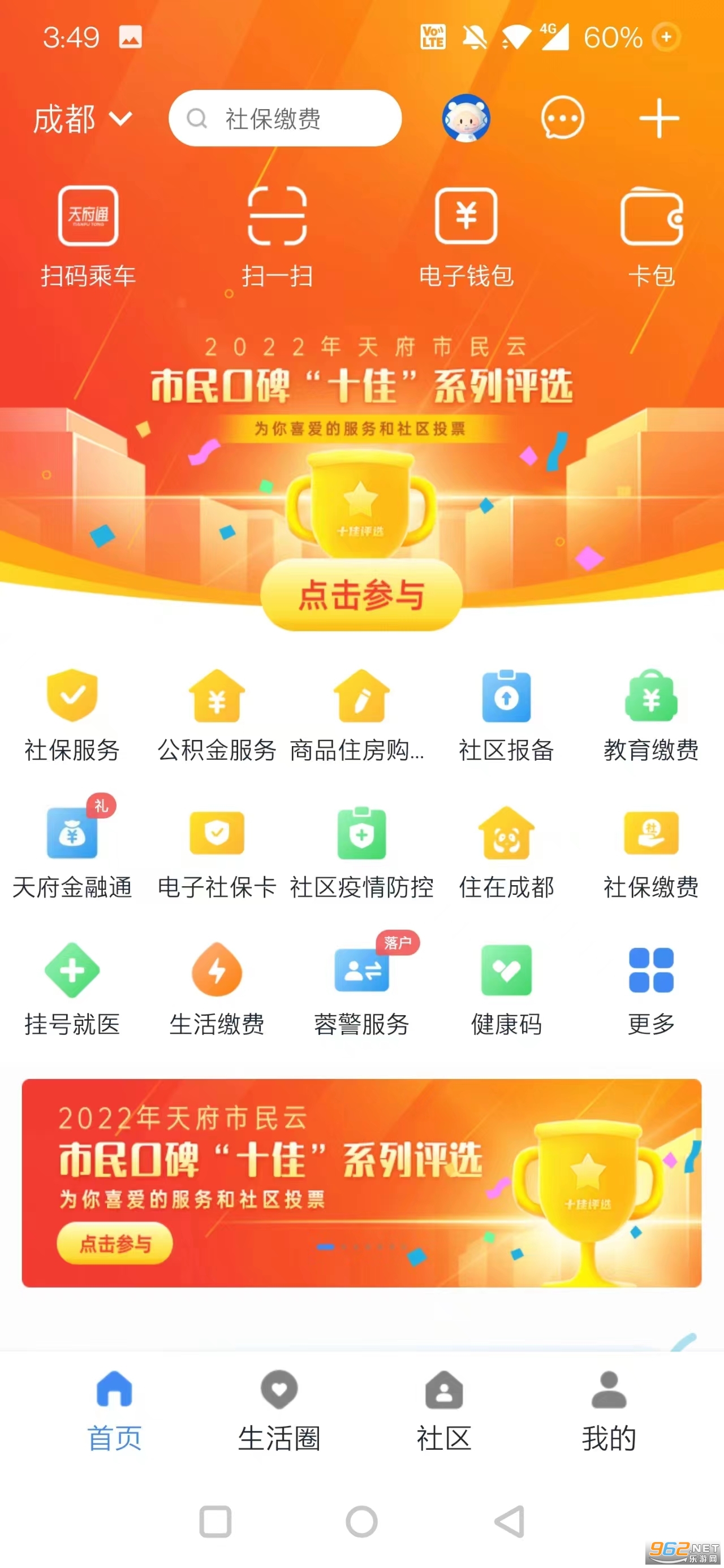724x1568 pixels.
Task: Open the messages chat bubble icon
Action: pos(562,118)
